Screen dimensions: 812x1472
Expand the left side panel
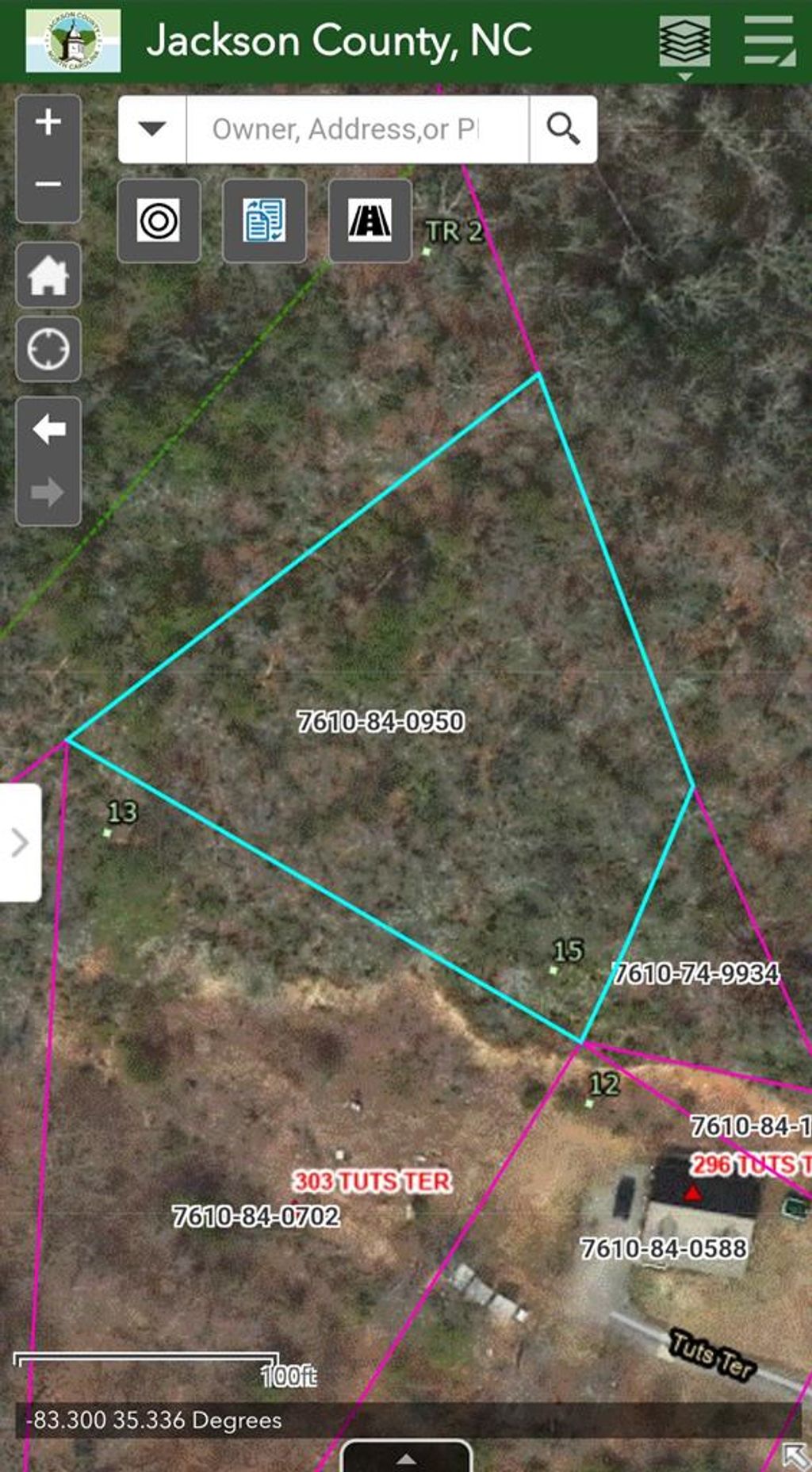pyautogui.click(x=20, y=842)
